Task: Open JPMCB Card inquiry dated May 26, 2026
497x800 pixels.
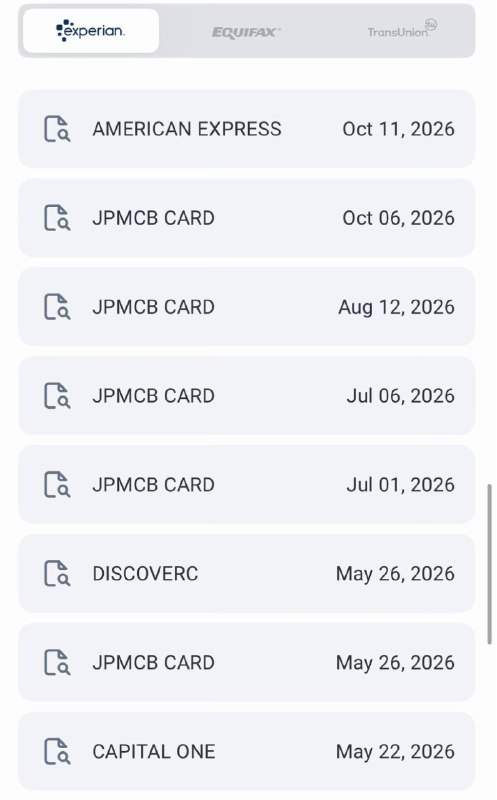Action: 246,662
